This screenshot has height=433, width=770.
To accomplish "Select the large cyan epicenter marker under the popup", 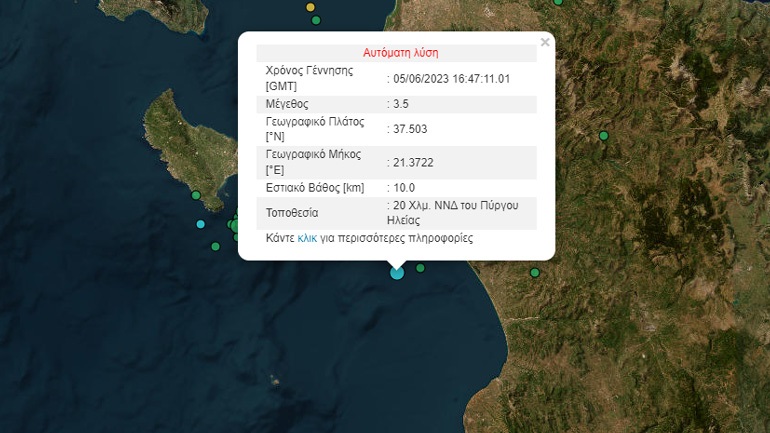I will click(x=397, y=272).
